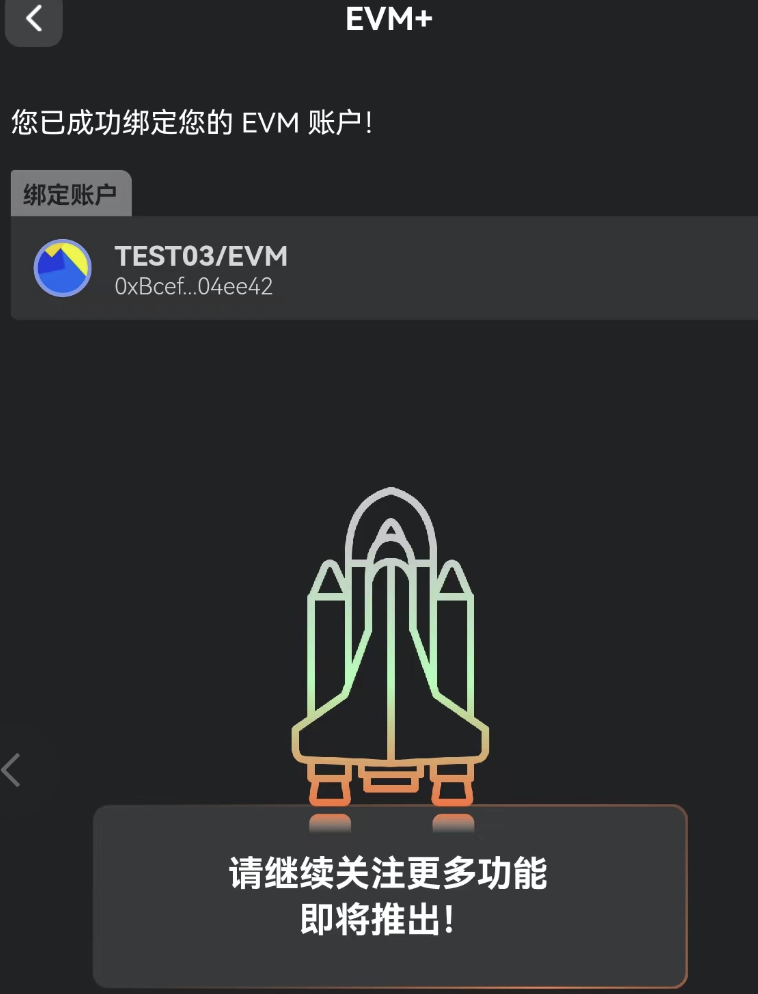Tap the left-edge chevron arrow
This screenshot has height=994, width=758.
(x=13, y=769)
